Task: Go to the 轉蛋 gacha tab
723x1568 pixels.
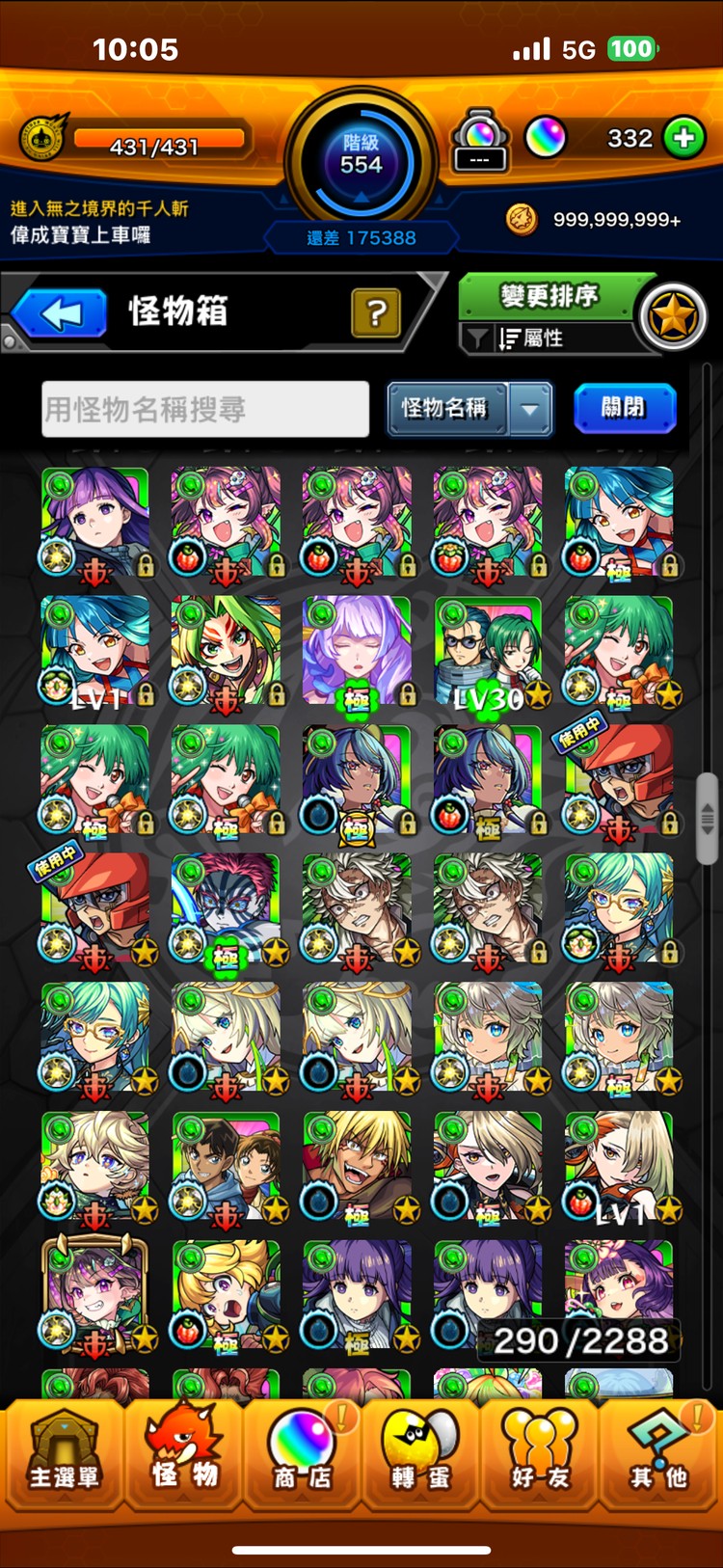Action: coord(421,1456)
